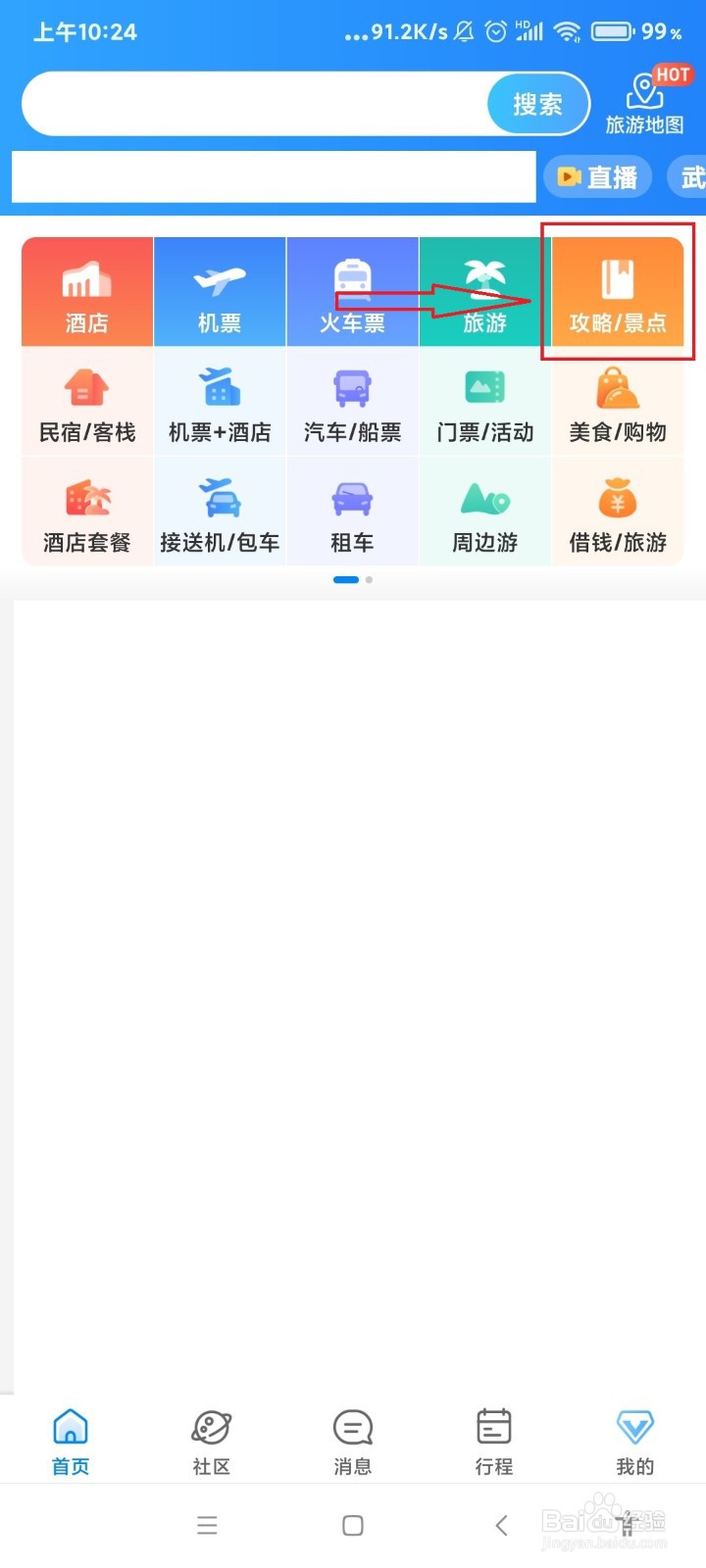Open 租车 car rental
This screenshot has width=706, height=1568.
click(x=352, y=512)
